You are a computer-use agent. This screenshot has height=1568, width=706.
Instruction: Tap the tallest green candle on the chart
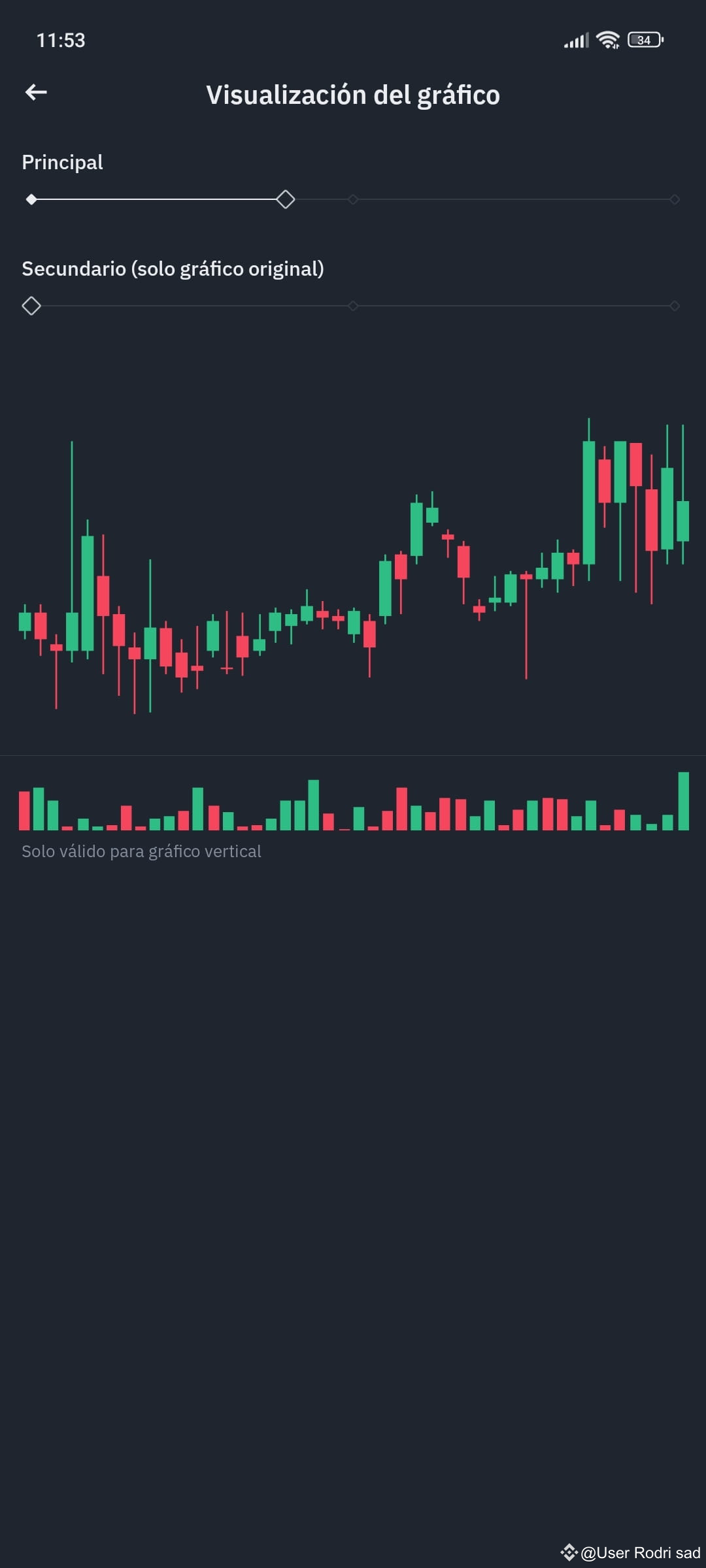pyautogui.click(x=588, y=497)
